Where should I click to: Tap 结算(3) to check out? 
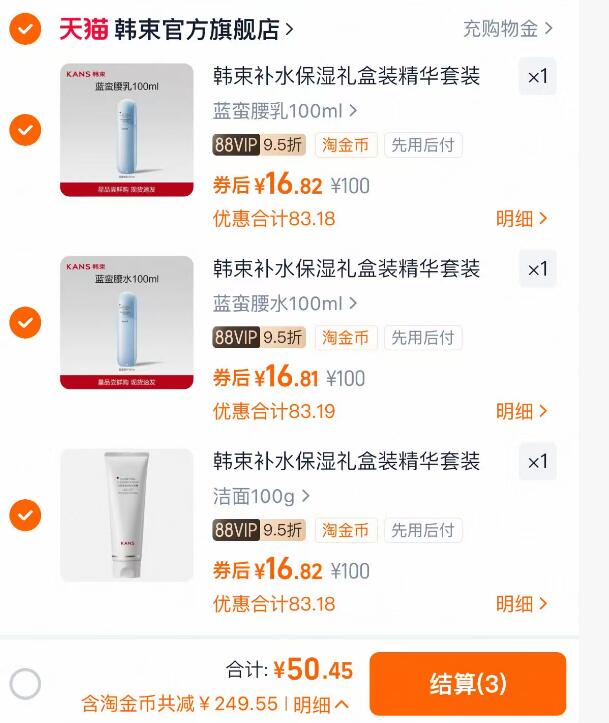[467, 684]
